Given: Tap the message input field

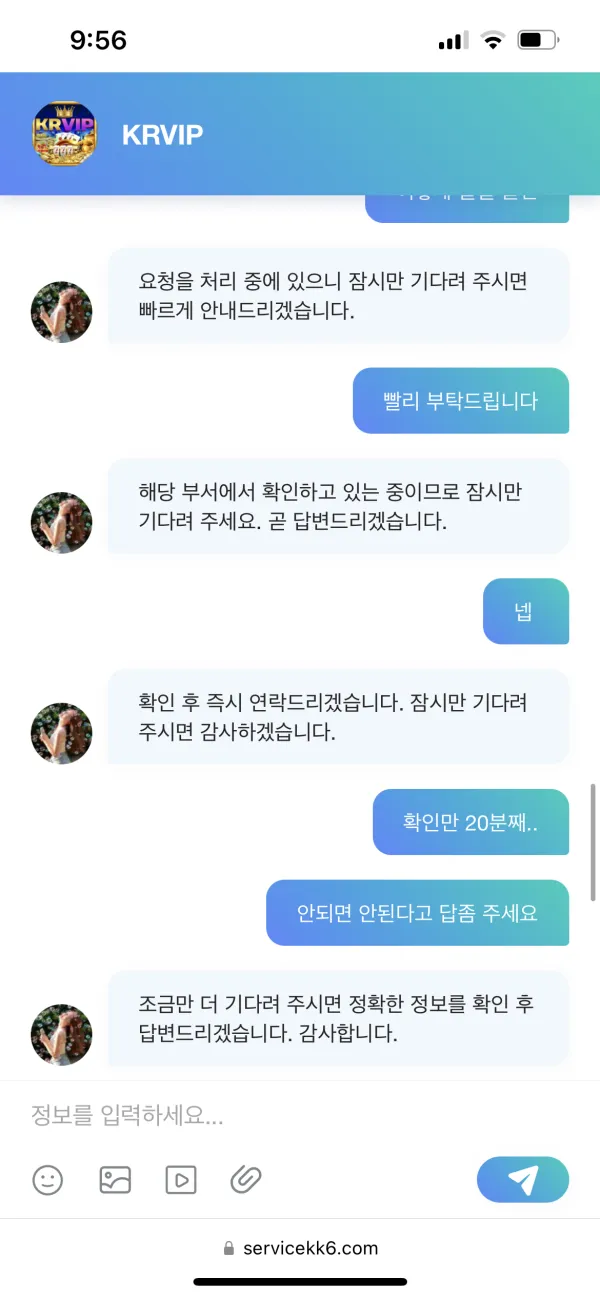Looking at the screenshot, I should coord(300,1115).
